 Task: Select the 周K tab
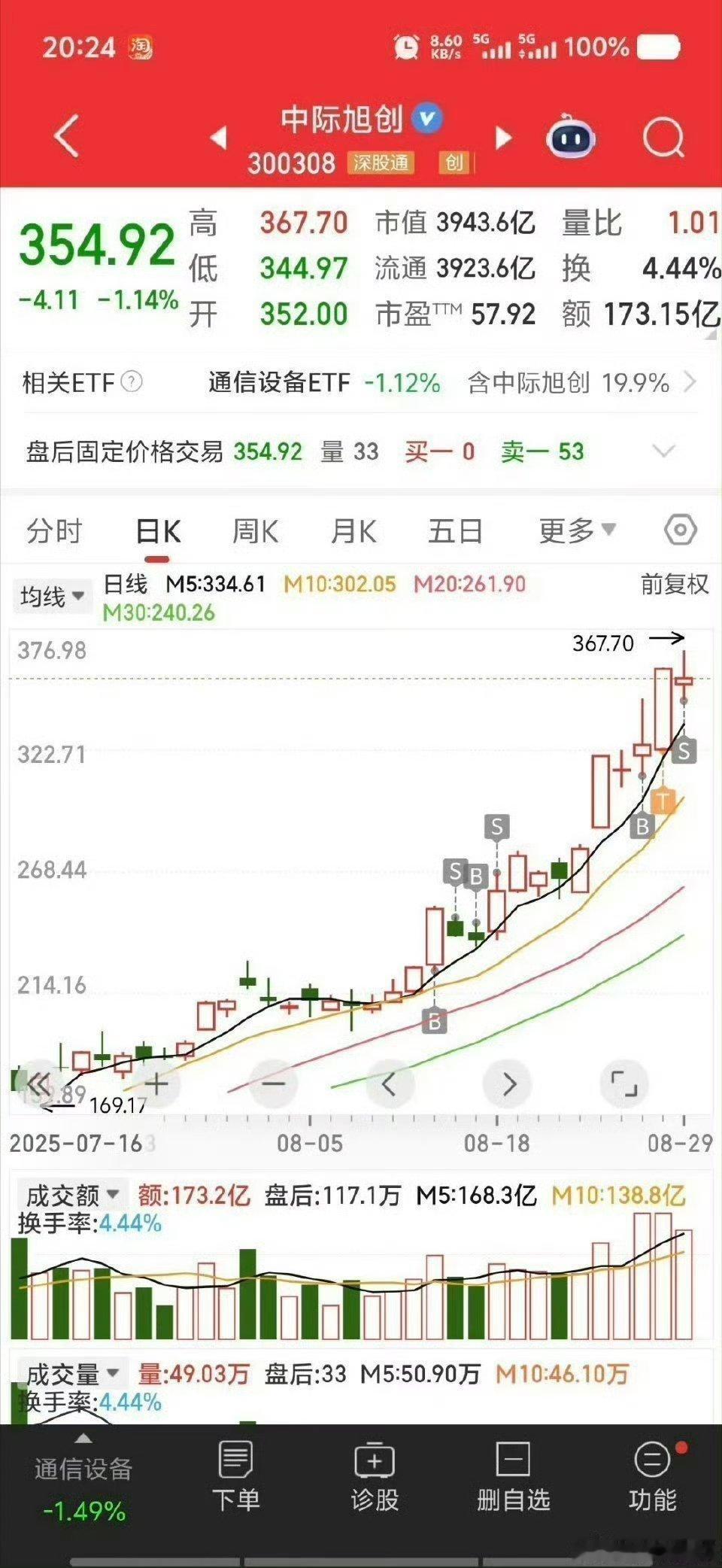256,531
